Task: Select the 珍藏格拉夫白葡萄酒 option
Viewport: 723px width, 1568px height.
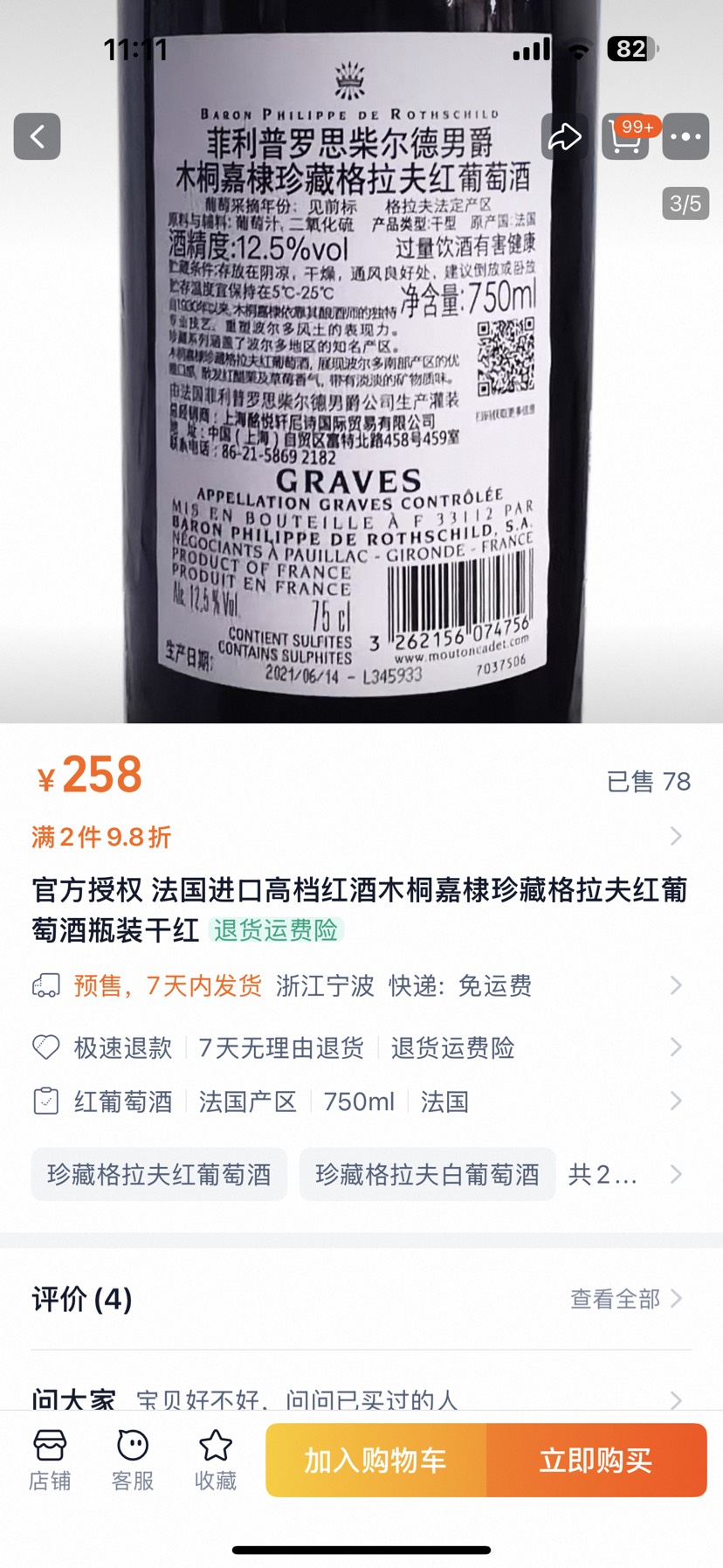Action: (x=427, y=1175)
